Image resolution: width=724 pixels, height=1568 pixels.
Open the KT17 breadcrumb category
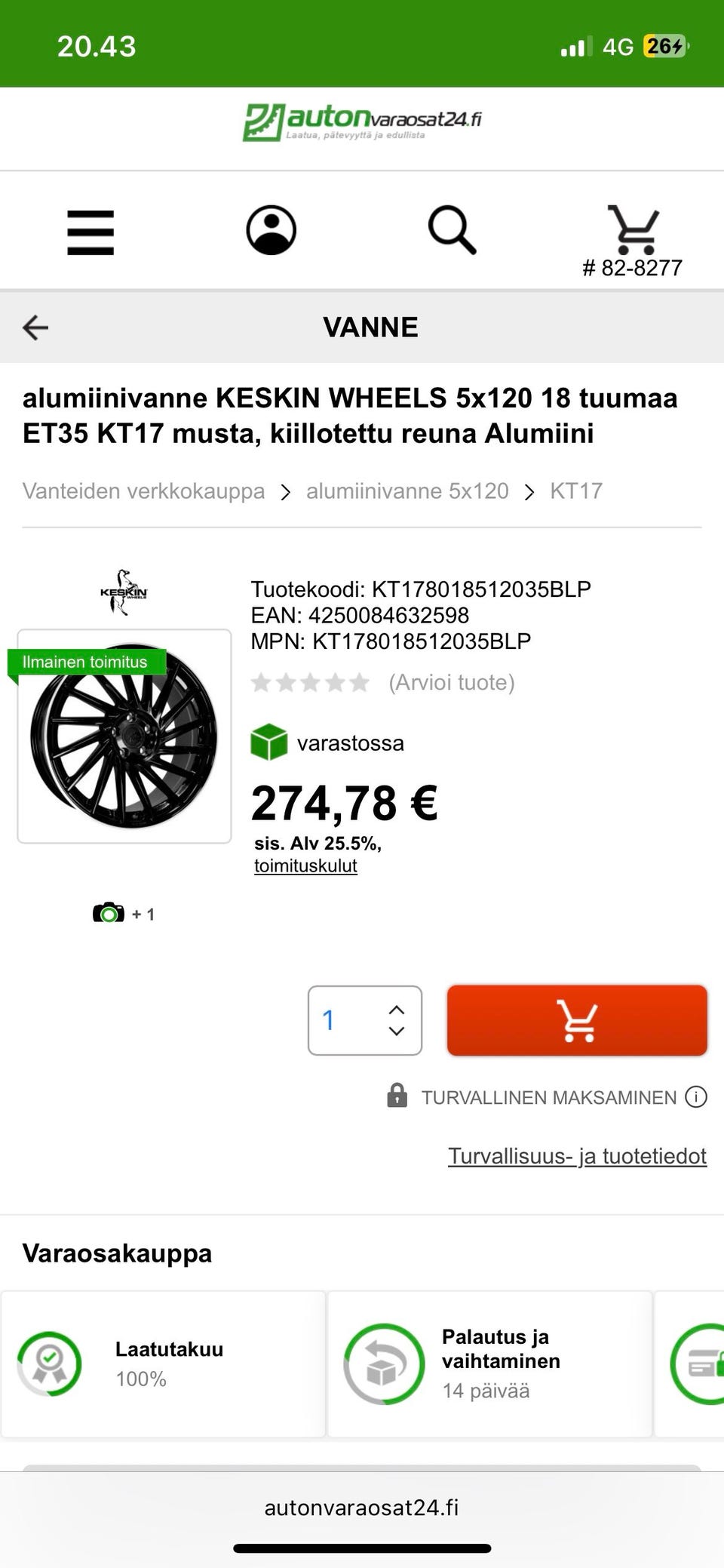pyautogui.click(x=575, y=490)
